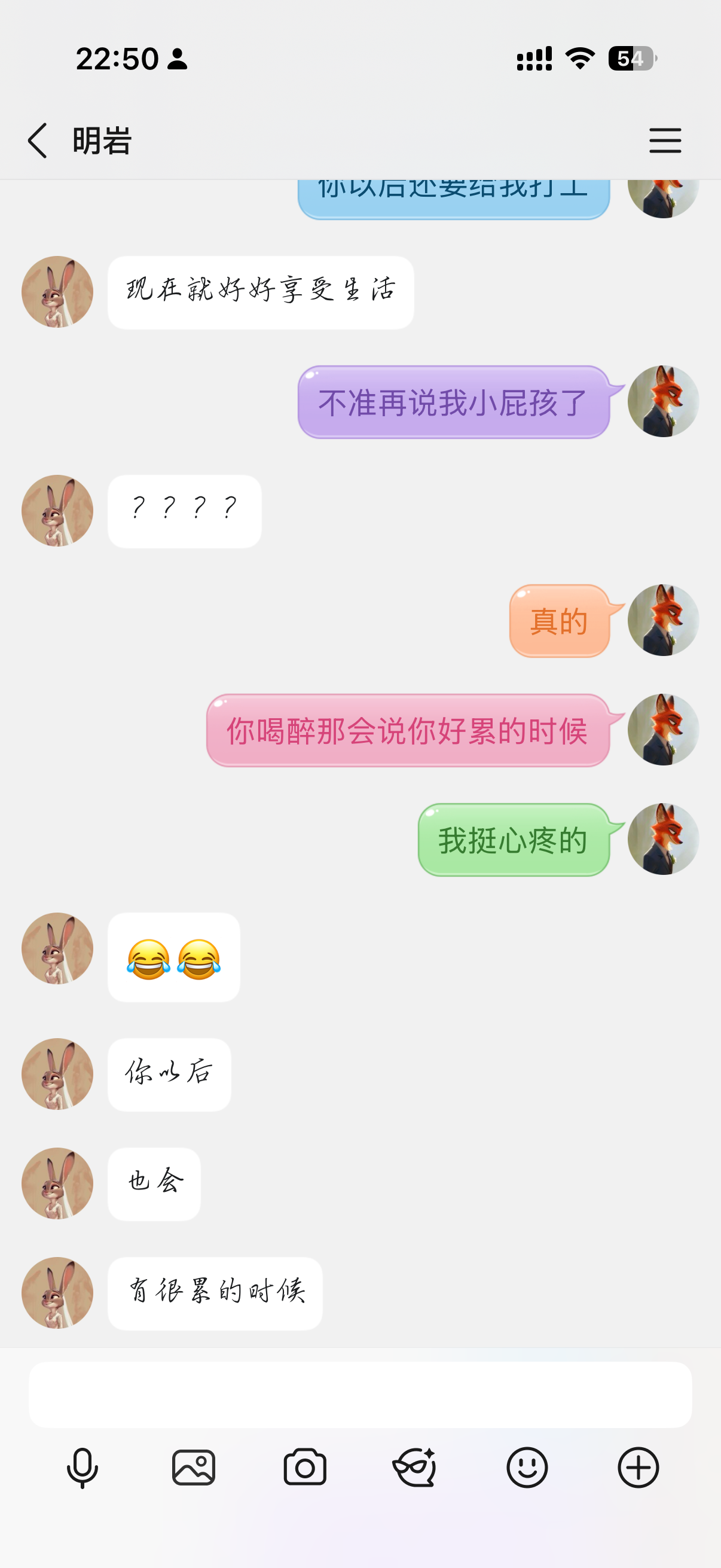Open more options with plus icon
721x1568 pixels.
638,1468
